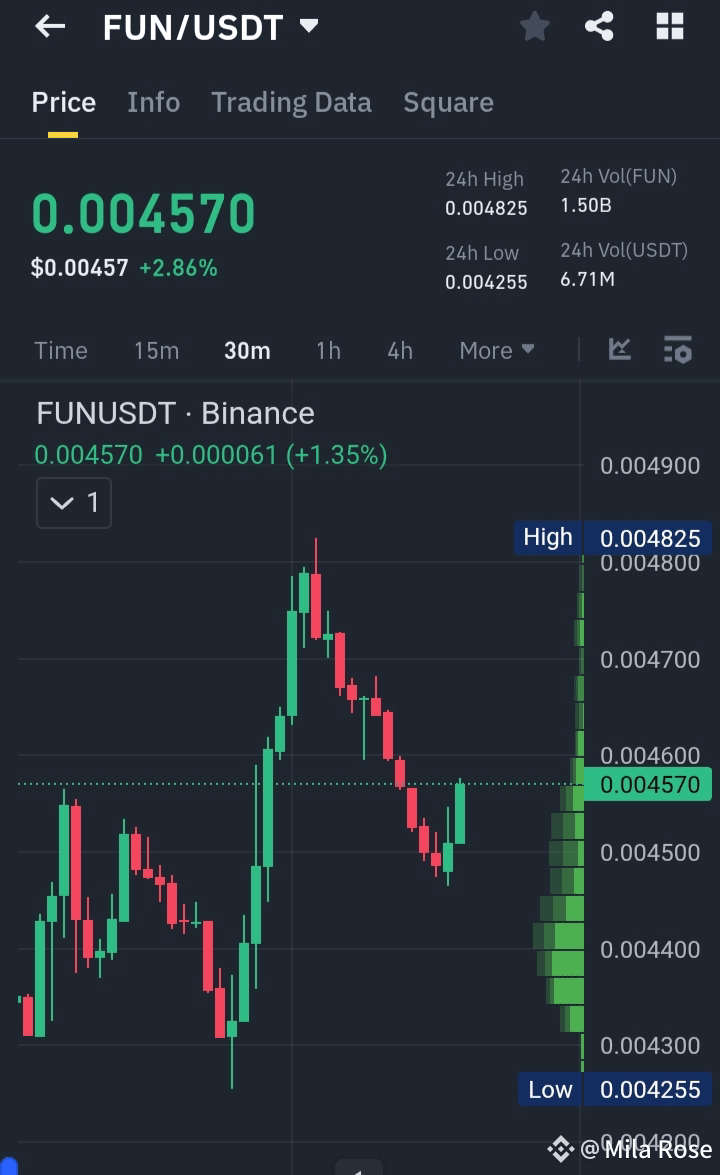The height and width of the screenshot is (1175, 720).
Task: Enable the 4h candle interval
Action: (399, 350)
